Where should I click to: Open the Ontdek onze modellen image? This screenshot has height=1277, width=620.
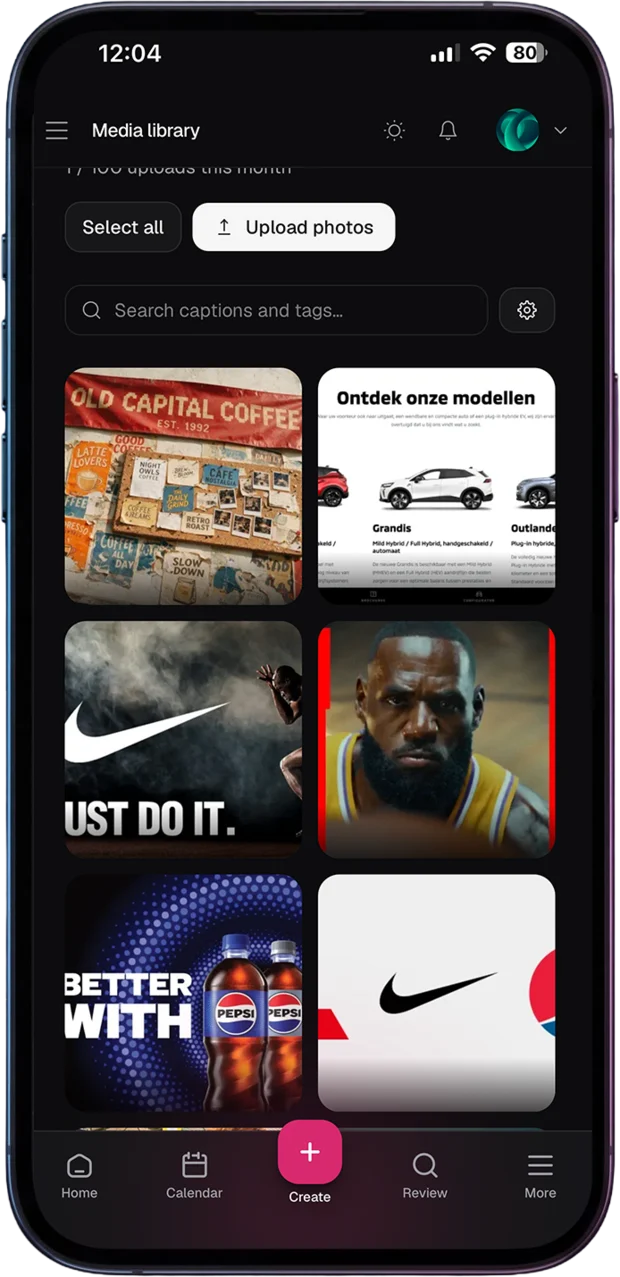click(x=436, y=486)
